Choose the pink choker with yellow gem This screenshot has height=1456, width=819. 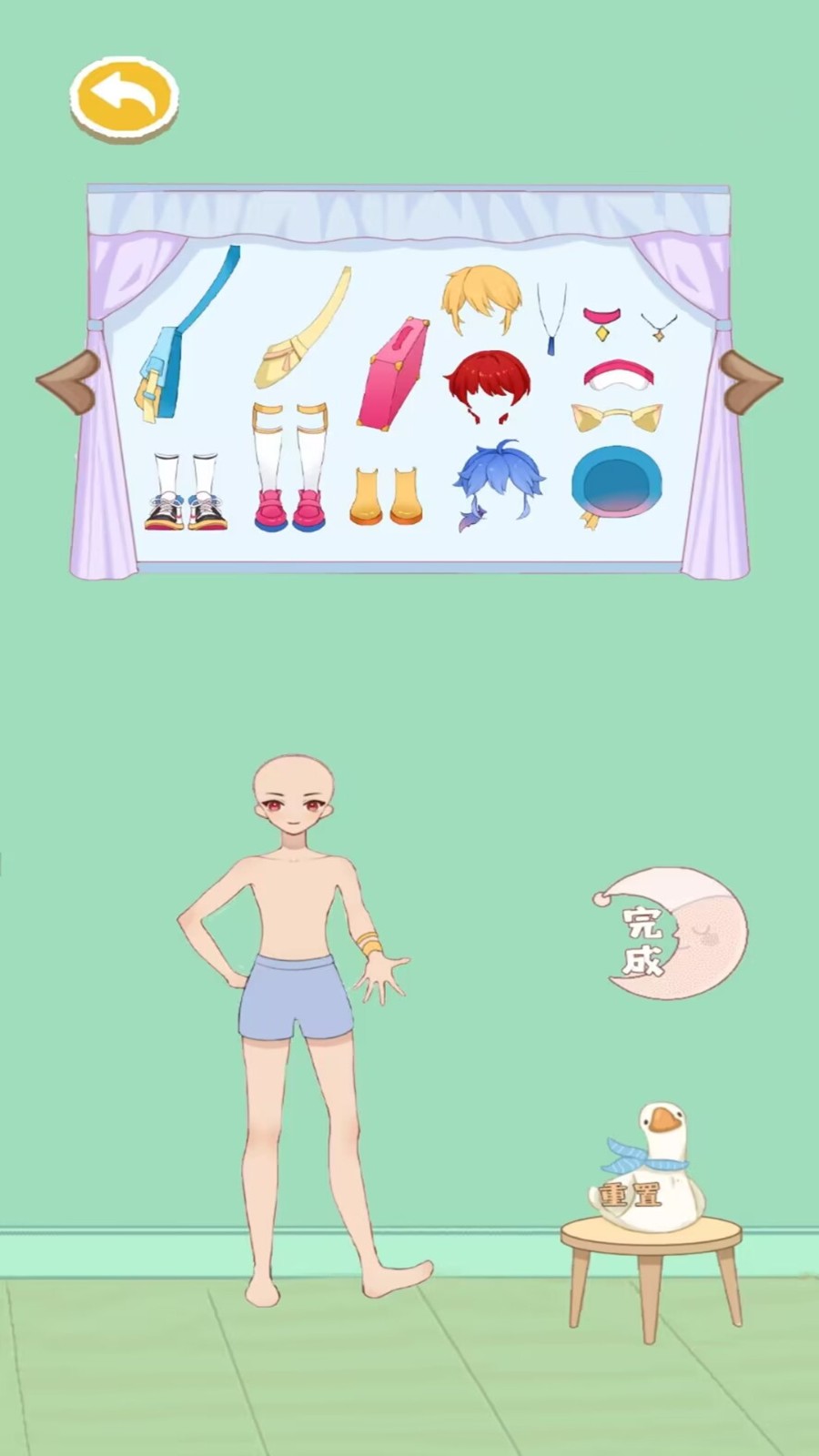[x=602, y=322]
